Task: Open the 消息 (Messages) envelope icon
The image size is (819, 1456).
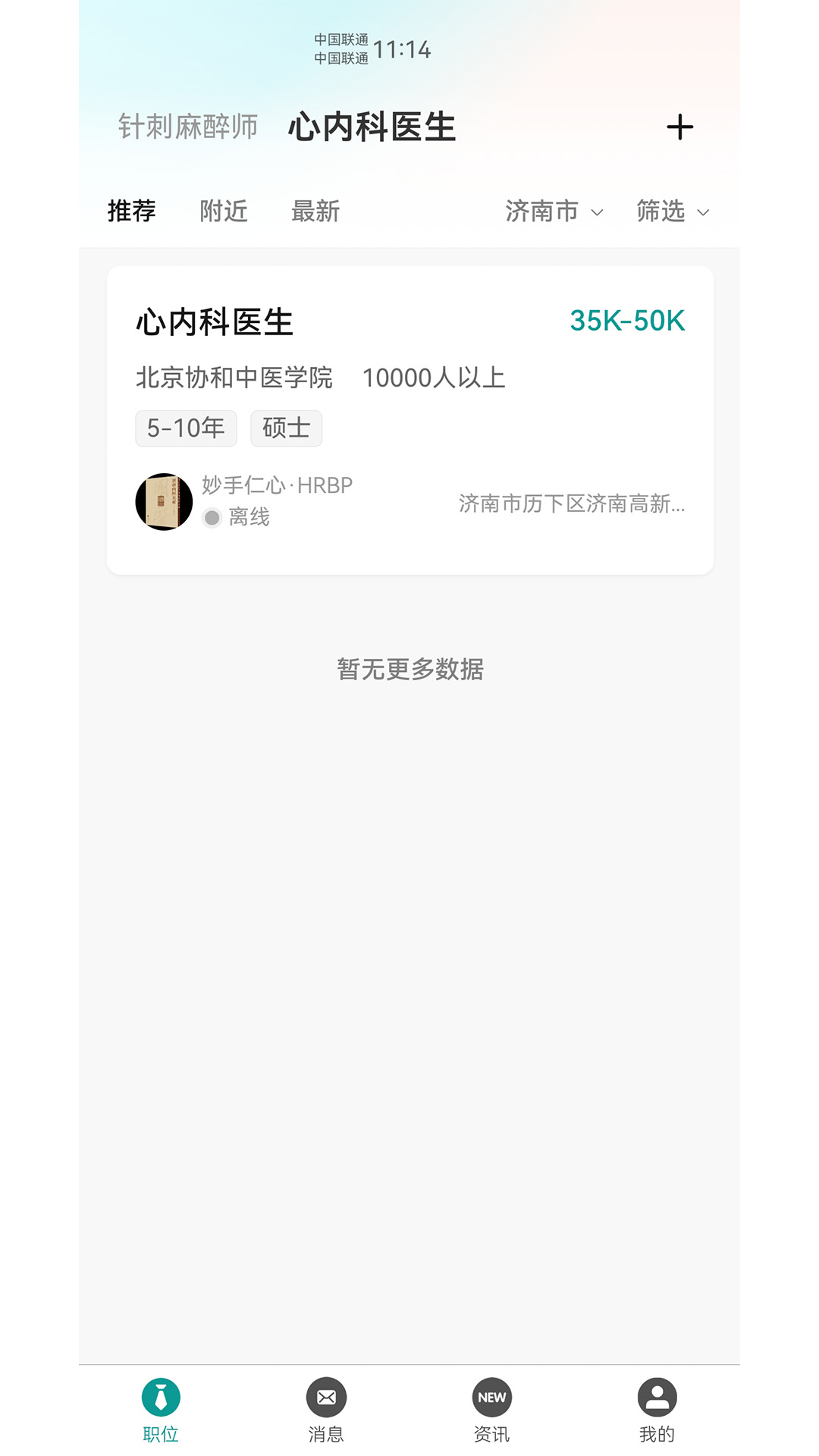Action: tap(326, 1398)
